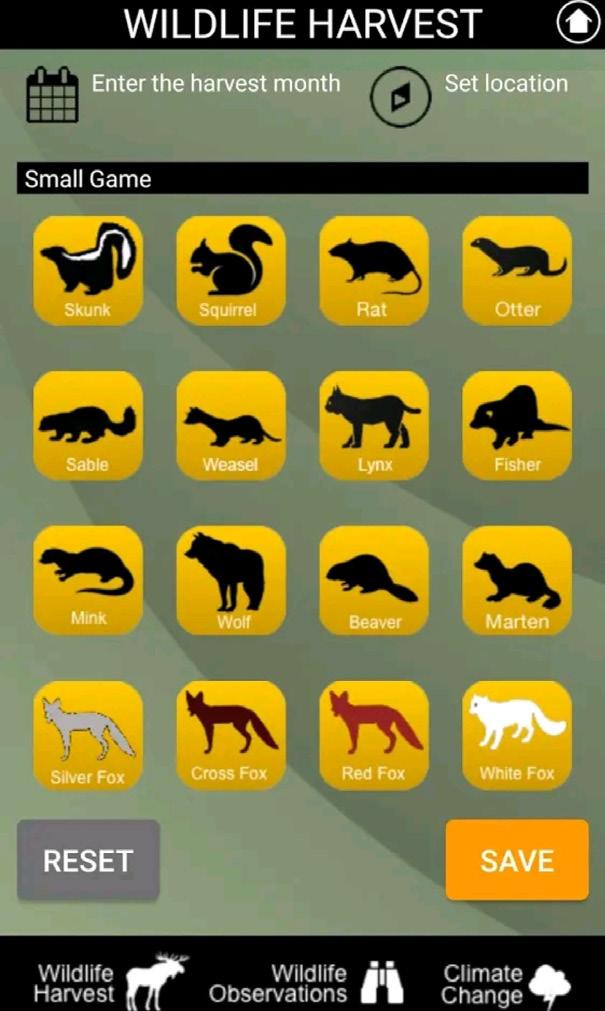This screenshot has height=1011, width=605.
Task: Select Otter
Action: [517, 270]
